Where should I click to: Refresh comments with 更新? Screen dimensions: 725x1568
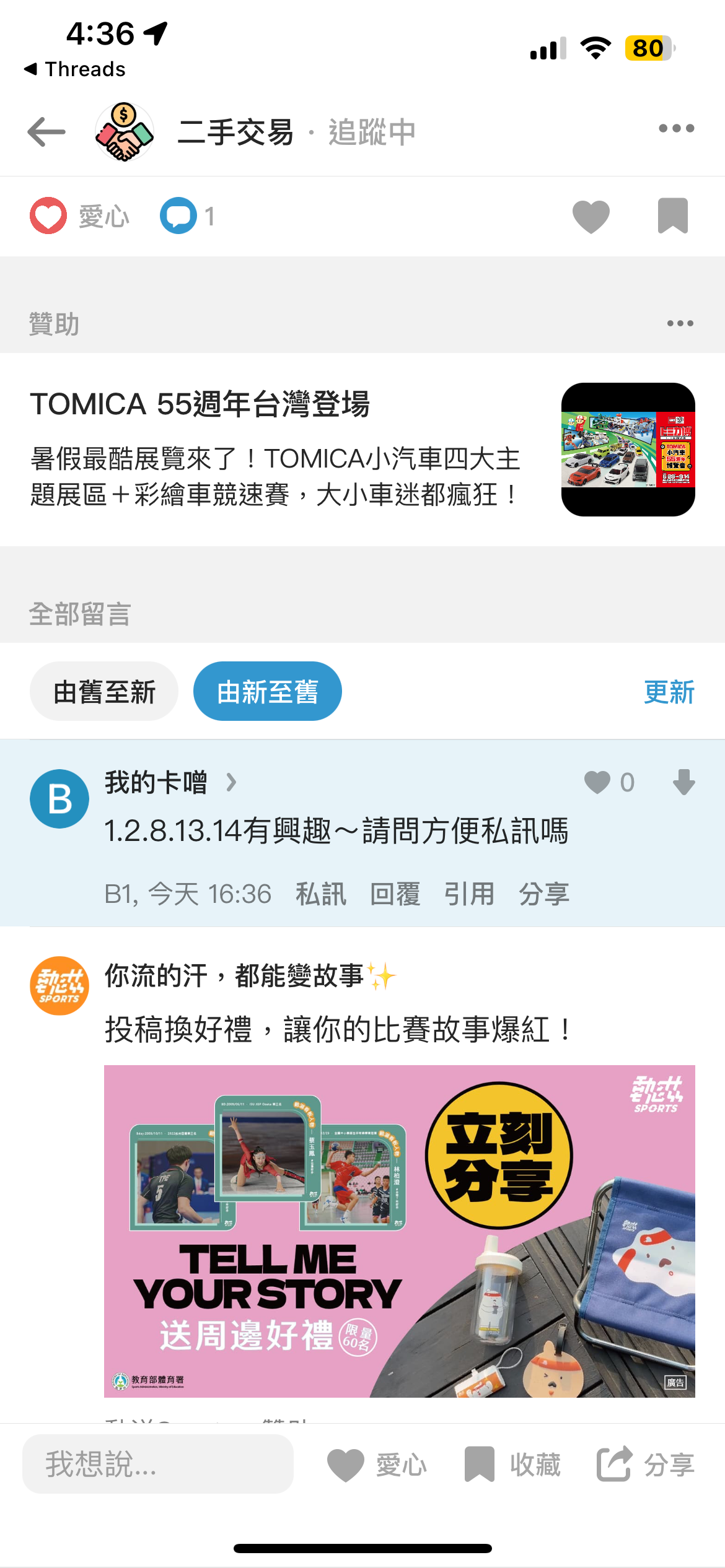tap(669, 692)
